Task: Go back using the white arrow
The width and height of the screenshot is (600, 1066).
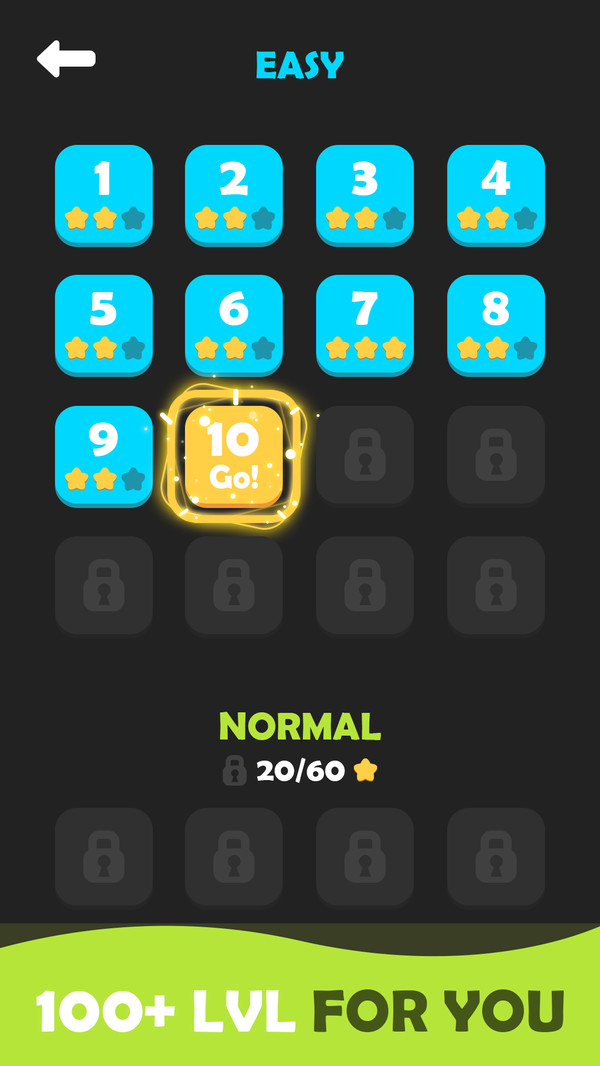Action: click(x=66, y=59)
